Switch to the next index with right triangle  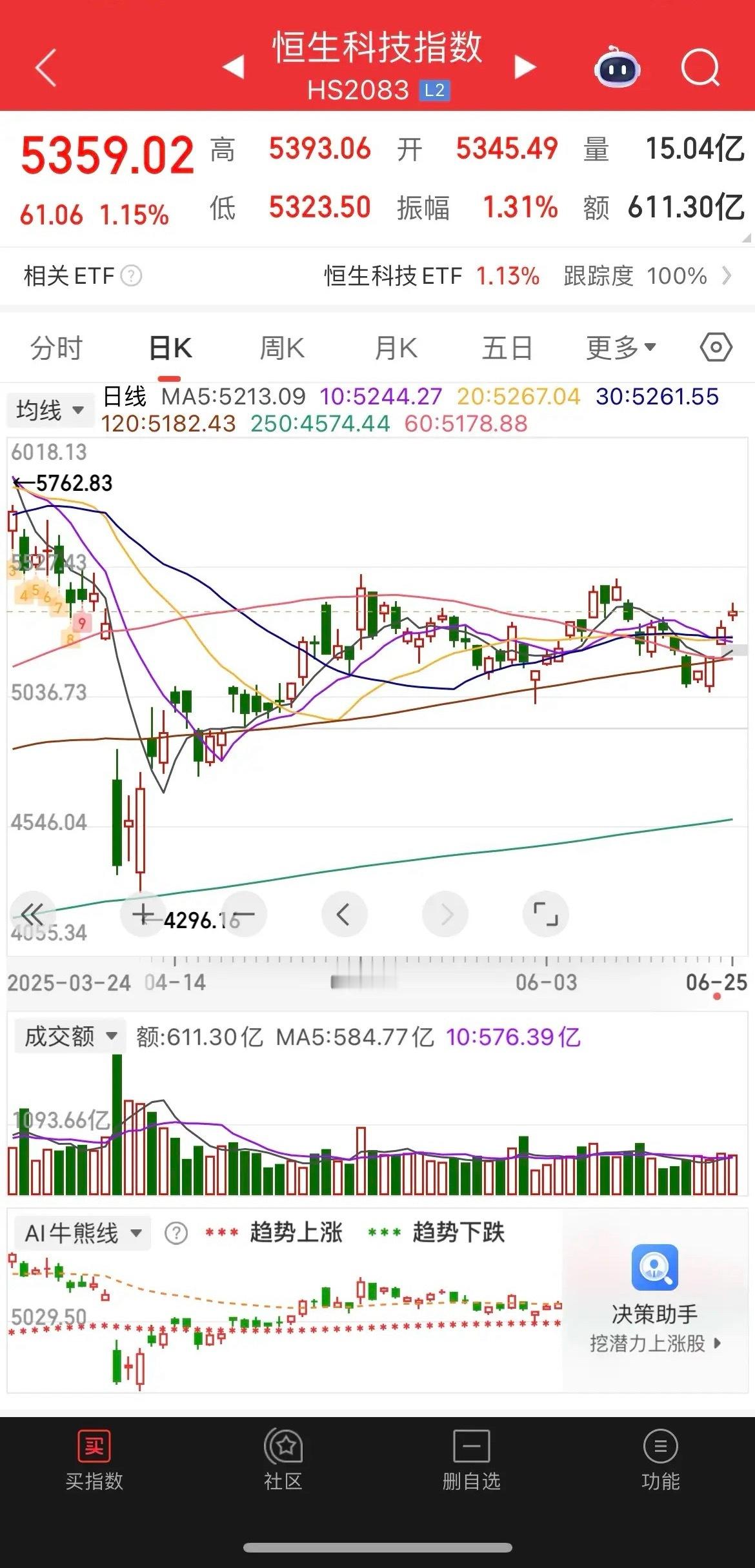(525, 67)
